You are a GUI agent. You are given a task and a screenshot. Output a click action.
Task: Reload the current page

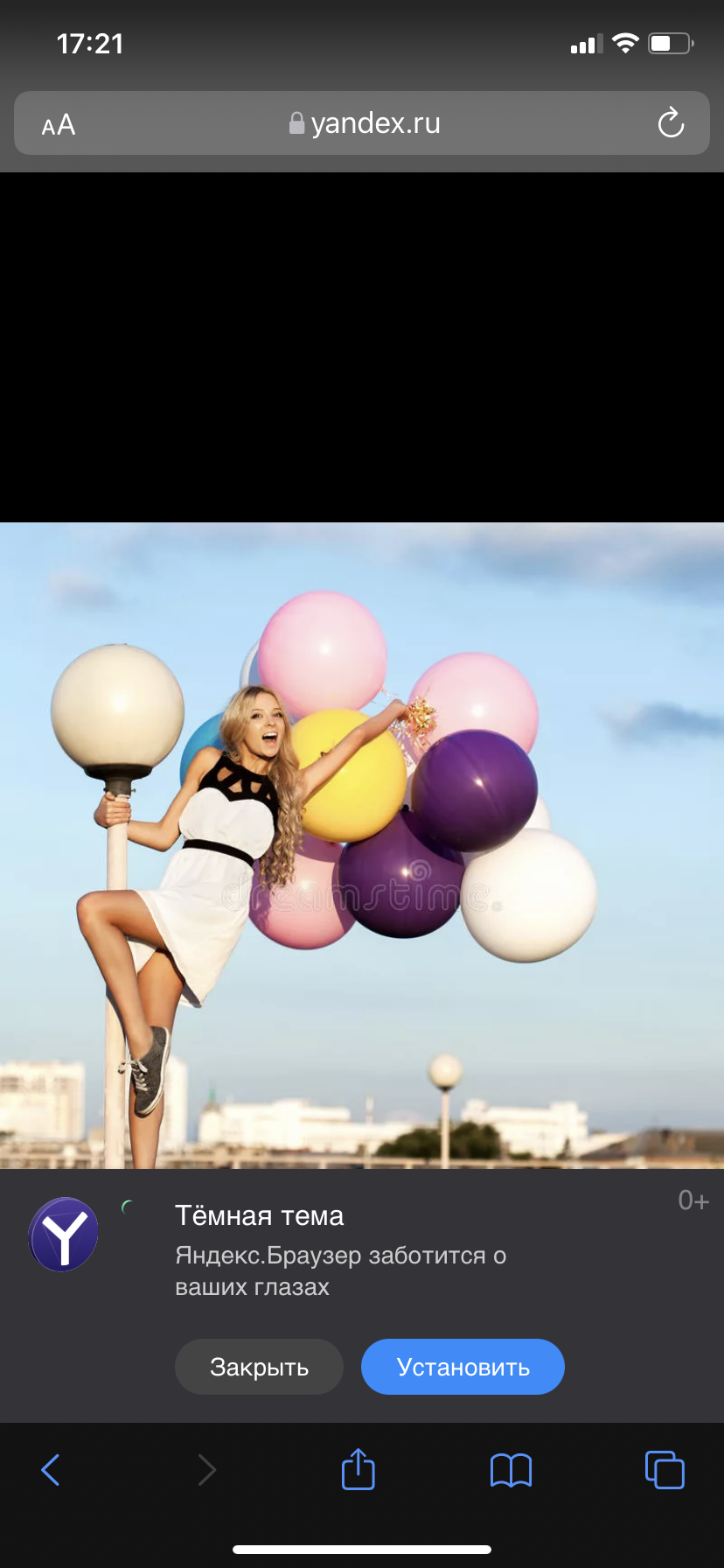click(671, 123)
